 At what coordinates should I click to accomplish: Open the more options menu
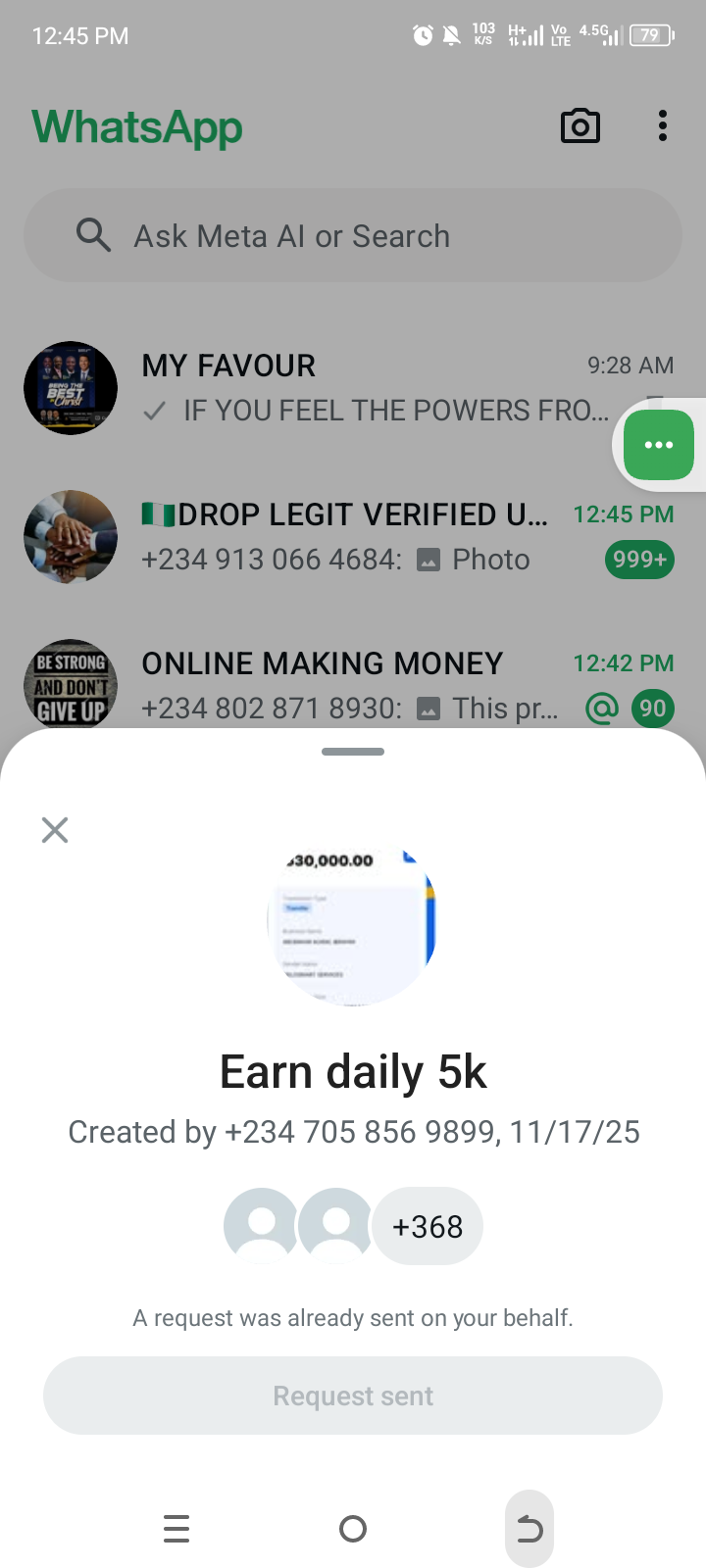tap(663, 126)
